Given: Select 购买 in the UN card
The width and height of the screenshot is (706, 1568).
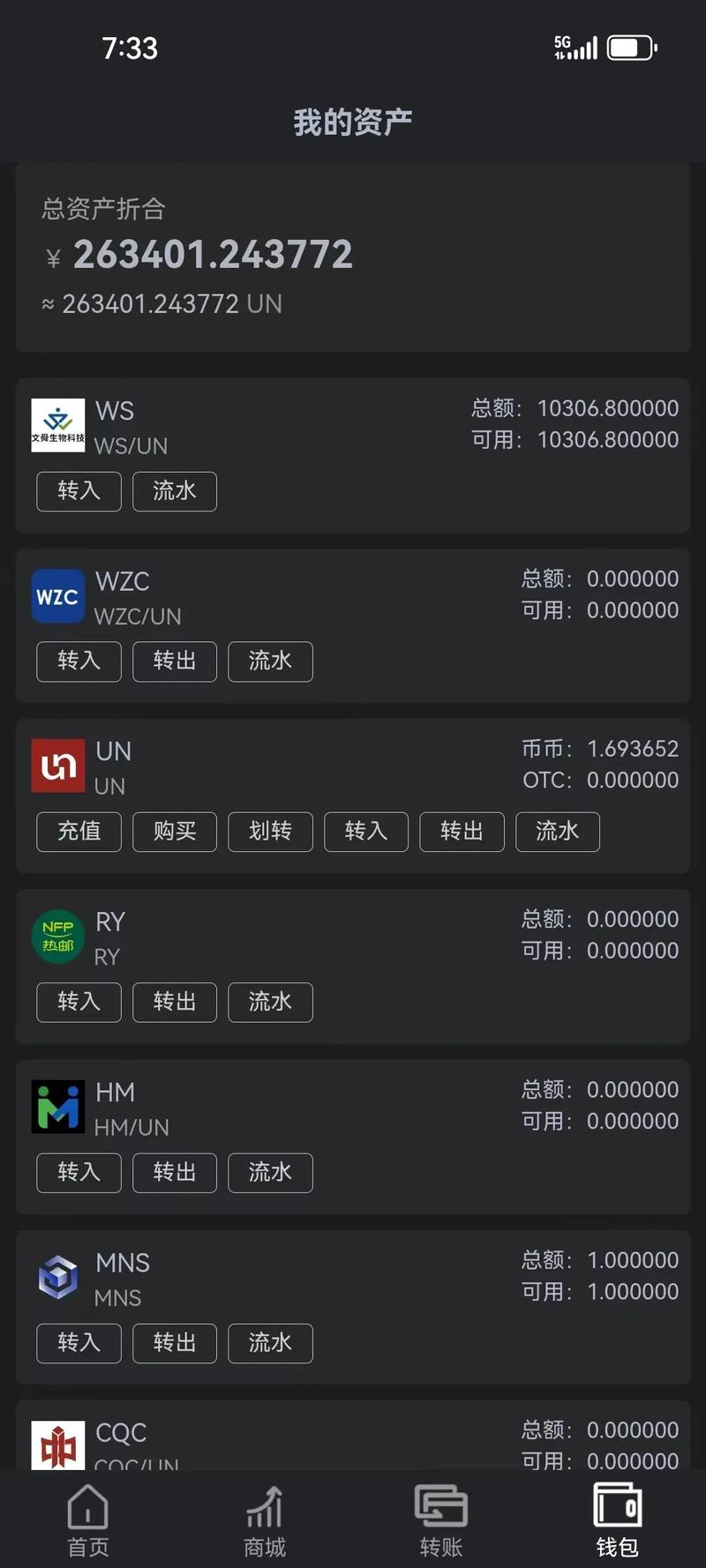Looking at the screenshot, I should [175, 832].
